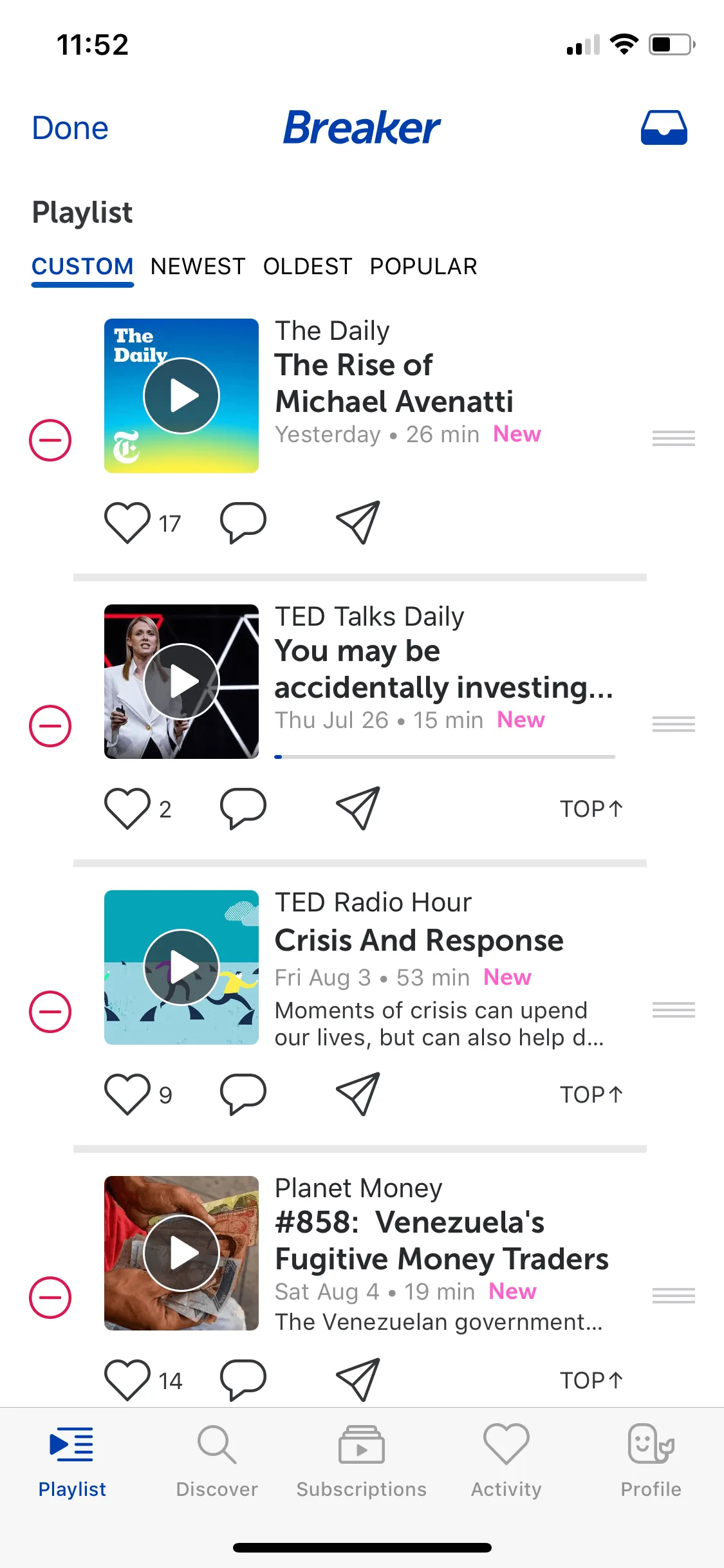
Task: Remove Crisis And Response from playlist
Action: coord(50,1012)
